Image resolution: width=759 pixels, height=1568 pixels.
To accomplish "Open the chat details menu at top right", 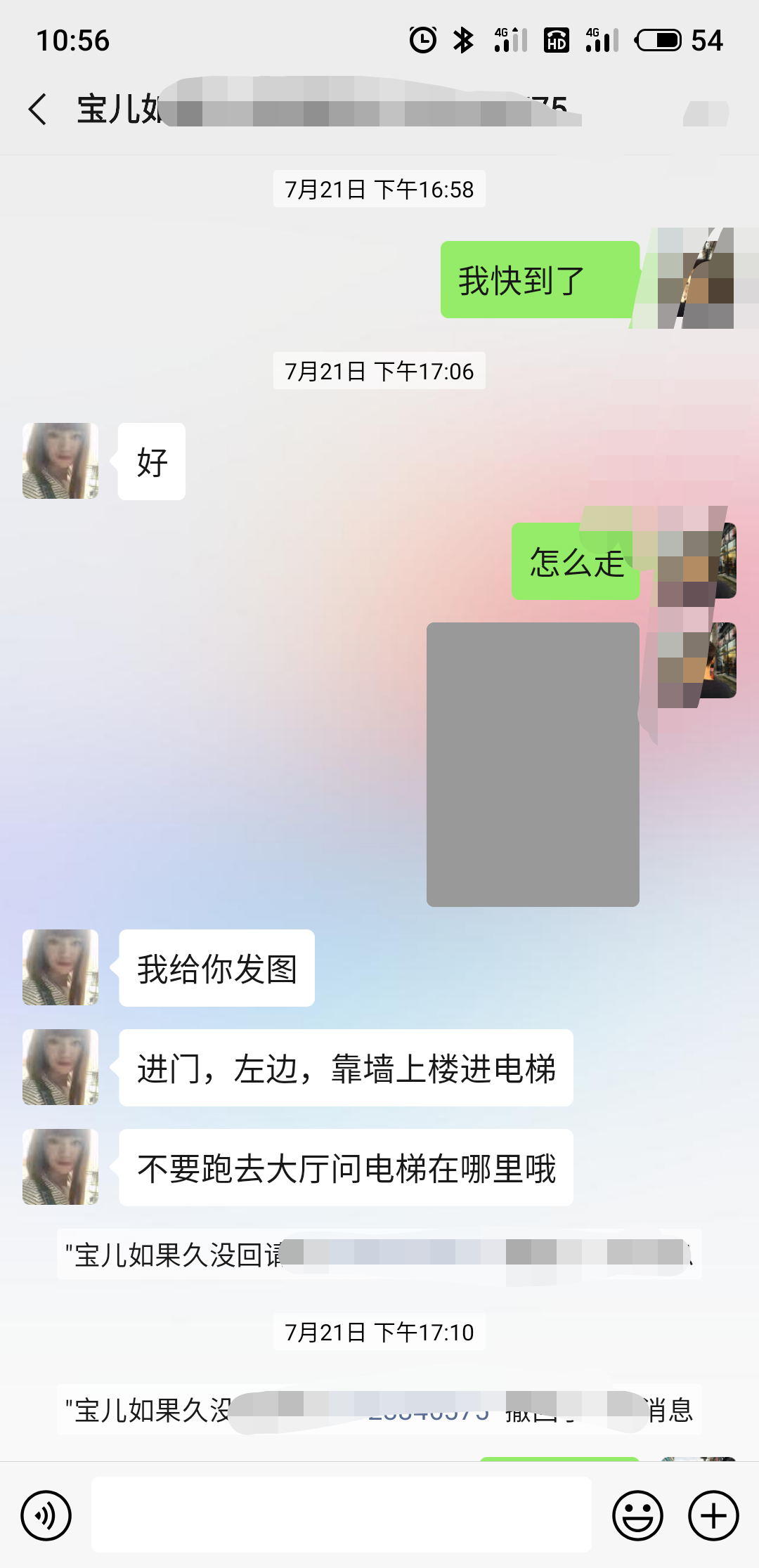I will click(706, 112).
